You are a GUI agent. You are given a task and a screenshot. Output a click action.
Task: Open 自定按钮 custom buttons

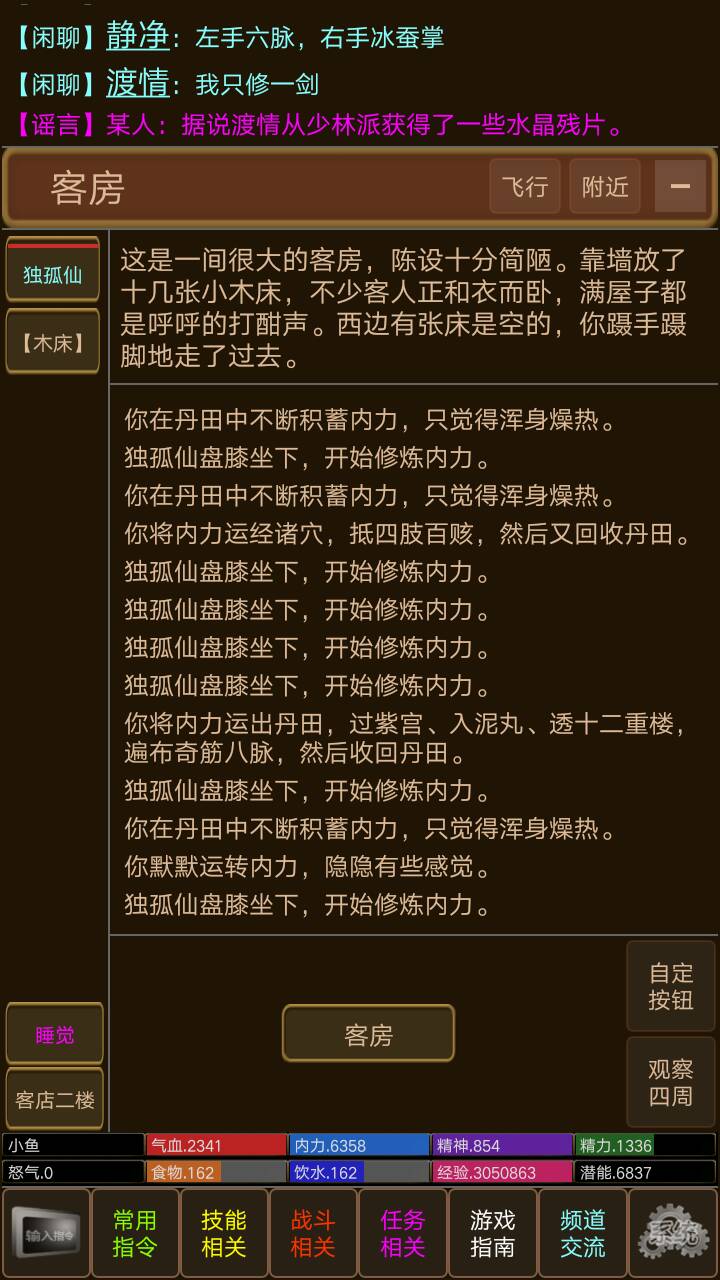click(670, 986)
